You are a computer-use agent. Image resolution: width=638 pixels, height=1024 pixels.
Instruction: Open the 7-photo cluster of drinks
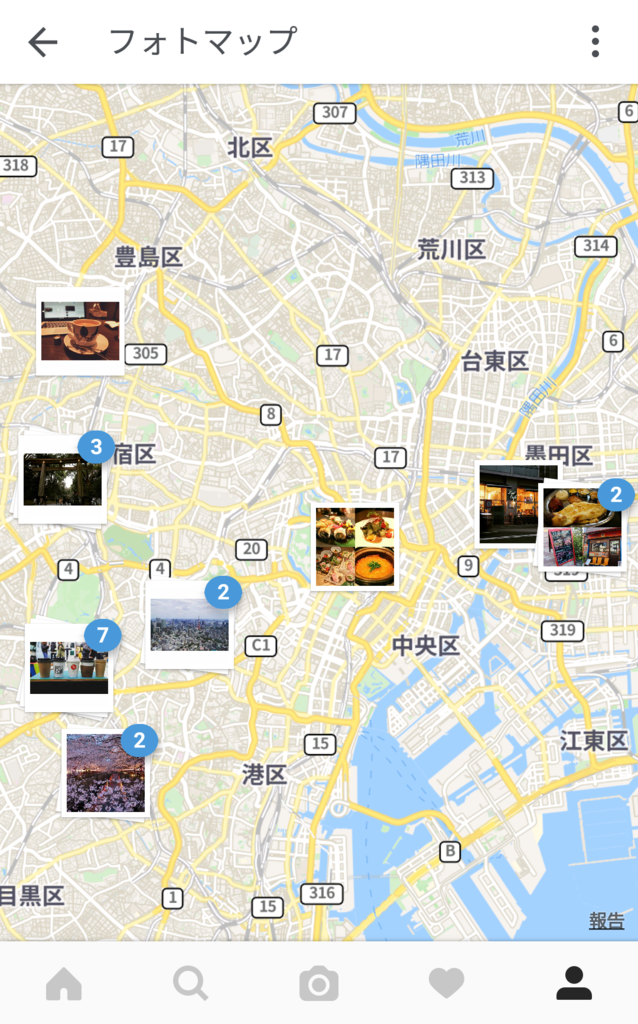69,668
